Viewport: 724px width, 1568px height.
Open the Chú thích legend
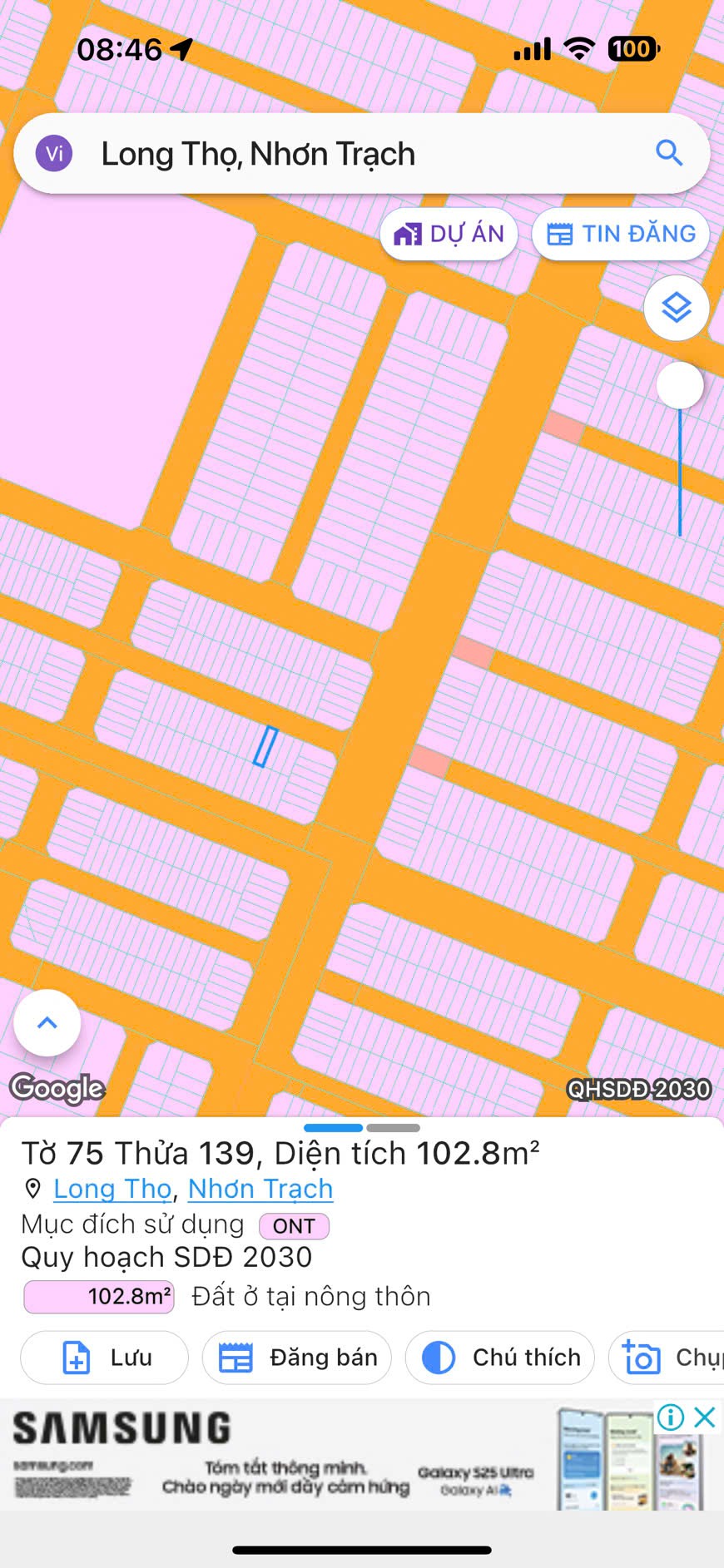[500, 1358]
